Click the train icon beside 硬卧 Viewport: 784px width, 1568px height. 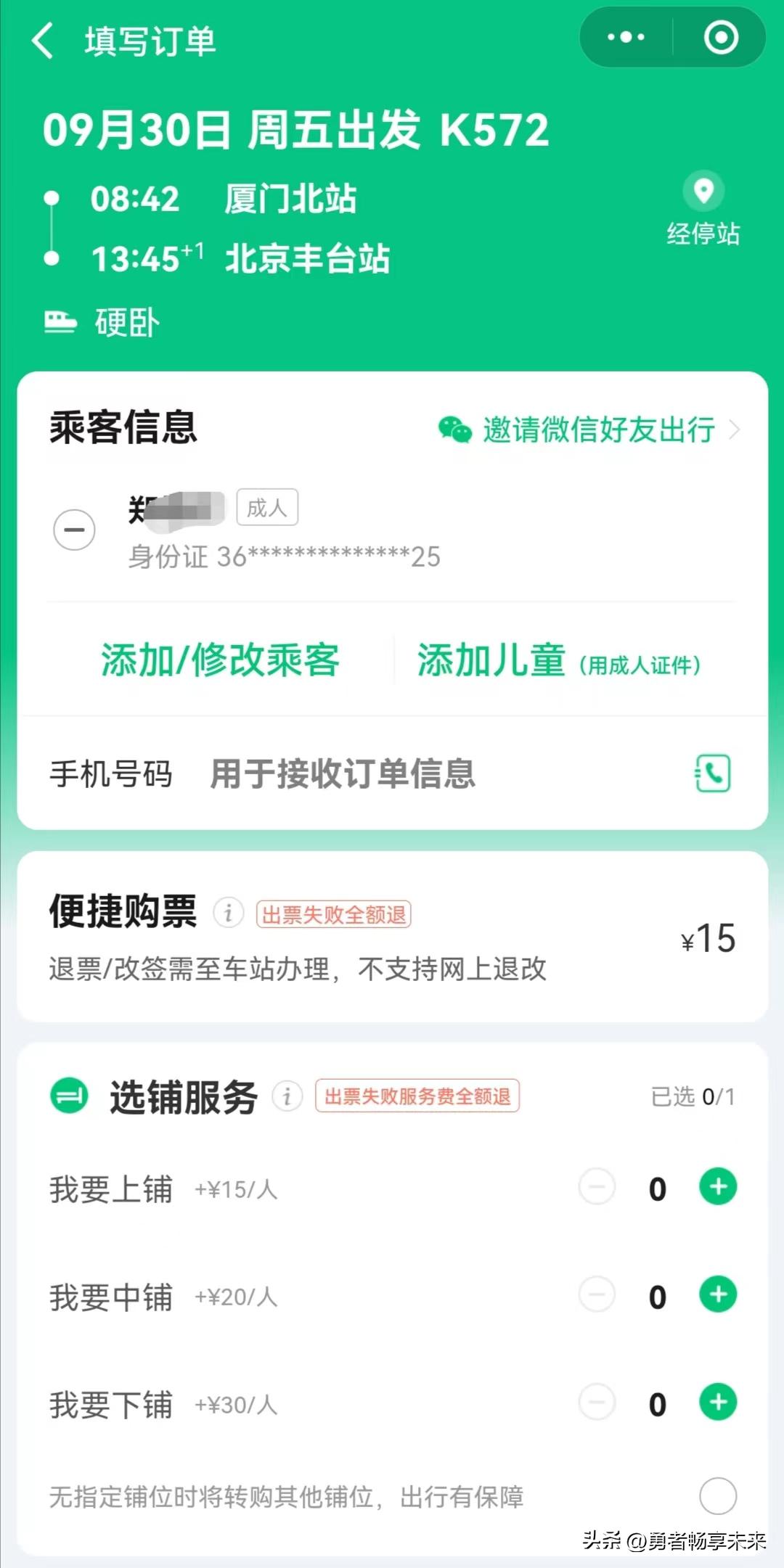point(61,321)
